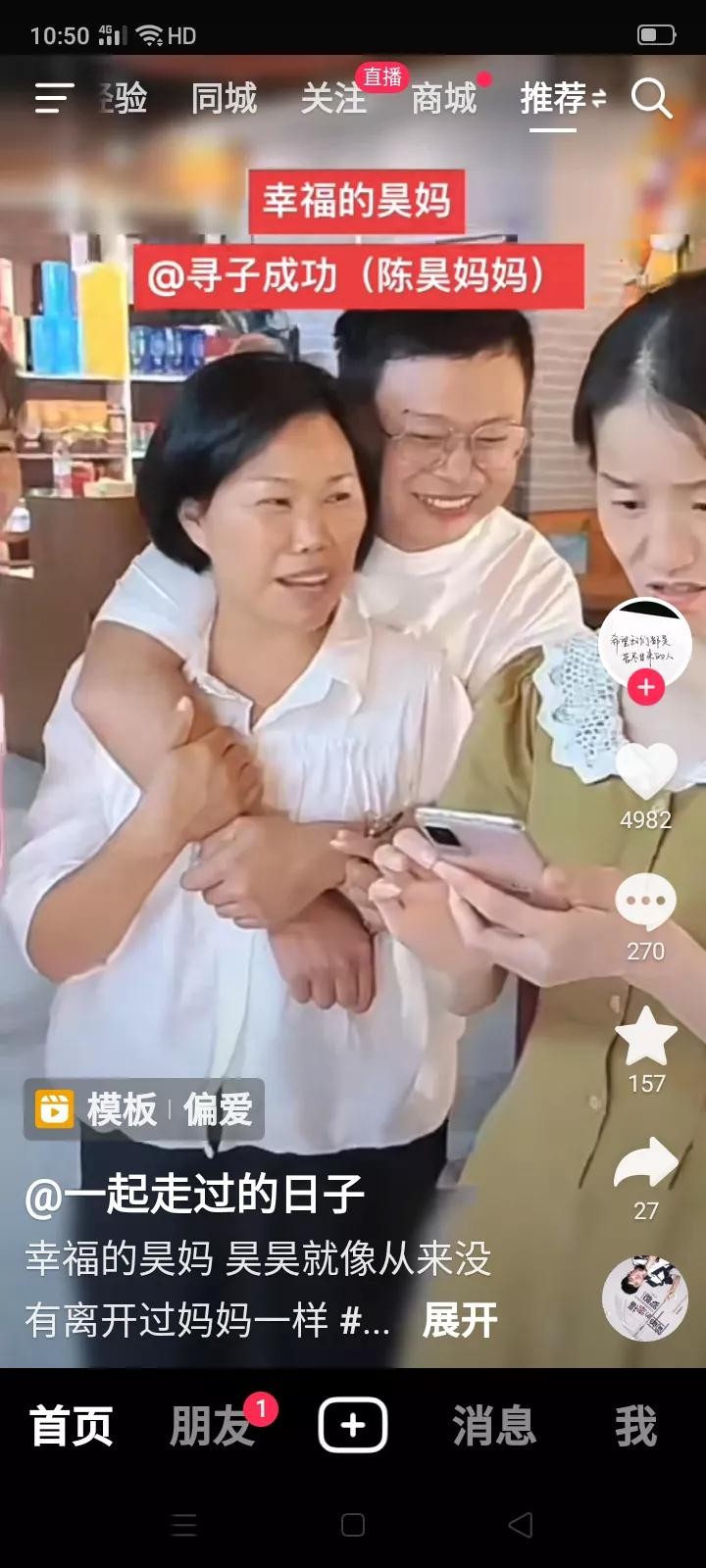Favorite the video with the star
This screenshot has height=1568, width=706.
coord(645,1037)
